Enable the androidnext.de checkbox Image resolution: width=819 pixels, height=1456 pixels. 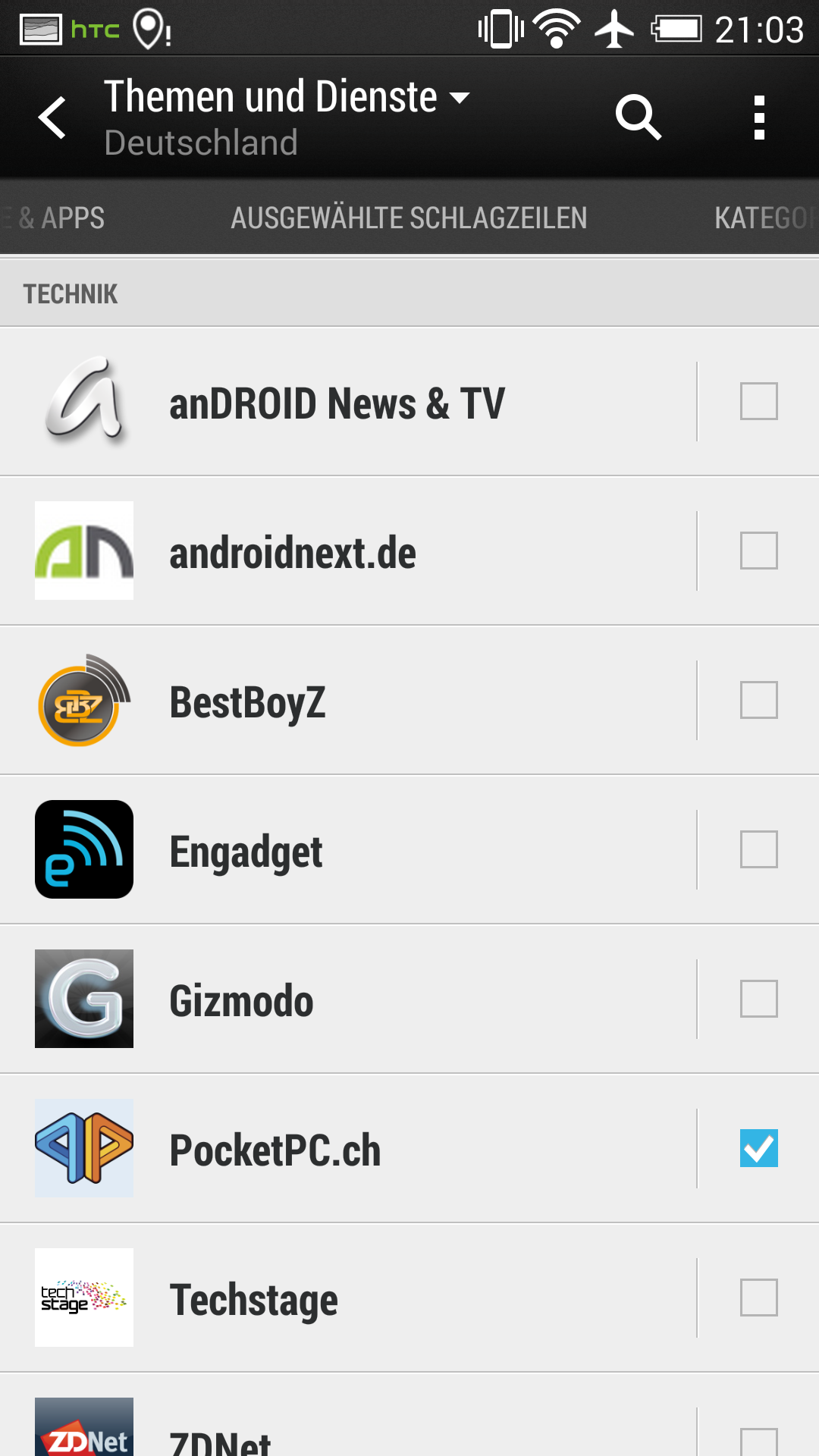coord(759,551)
